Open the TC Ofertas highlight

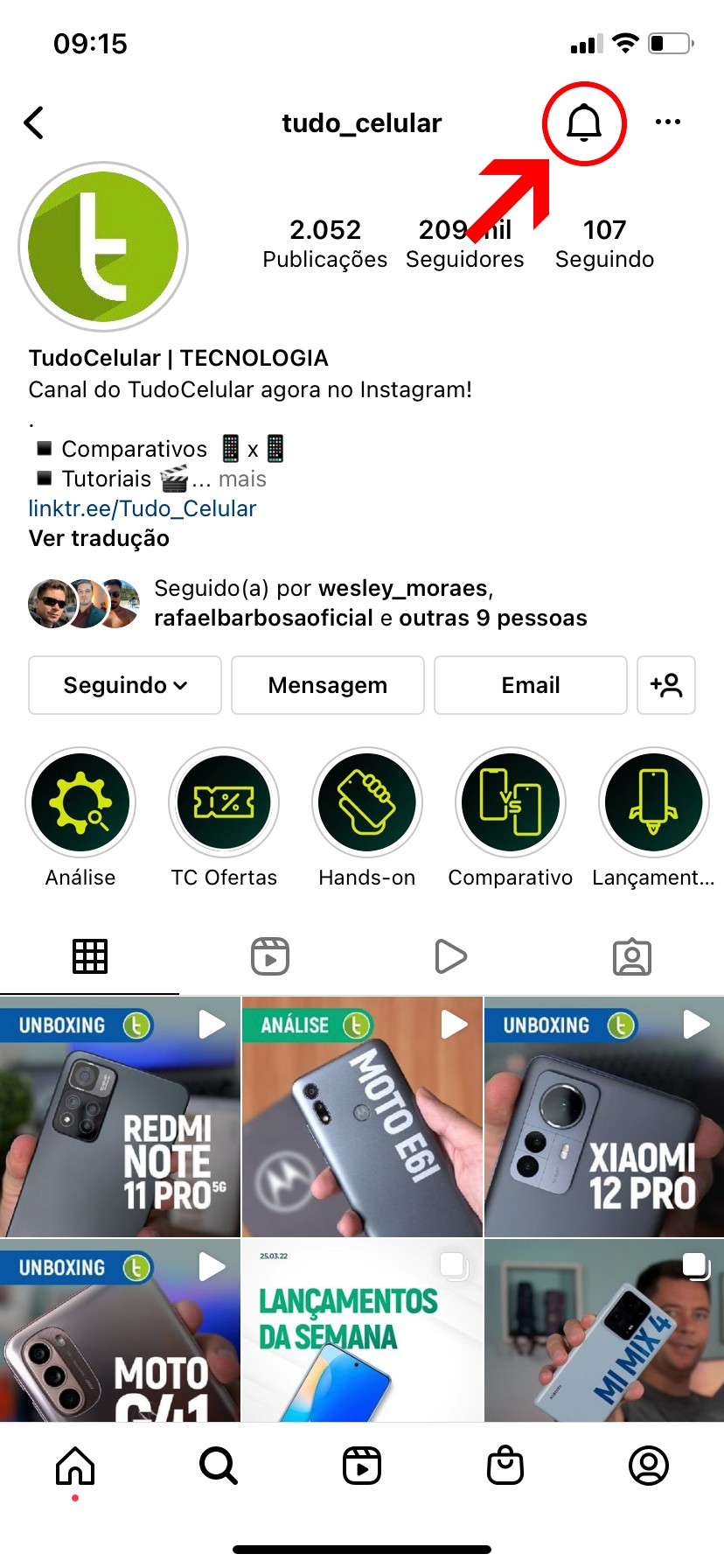pyautogui.click(x=224, y=802)
